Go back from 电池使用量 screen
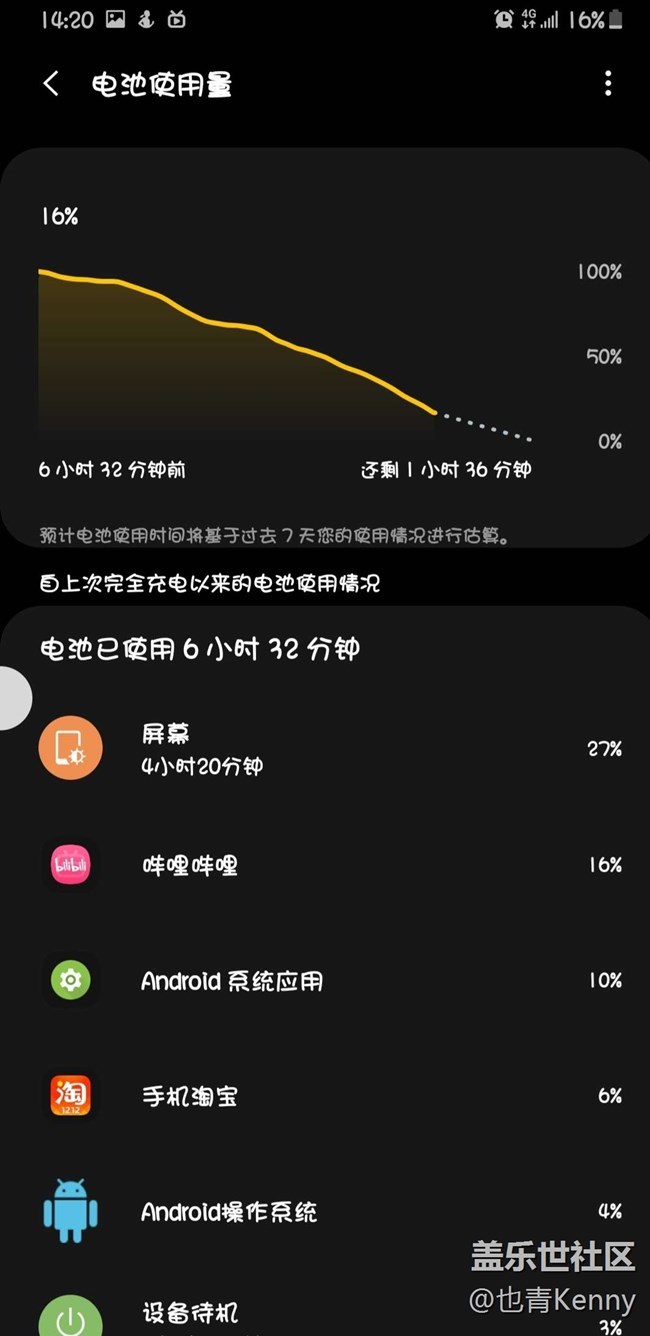Image resolution: width=650 pixels, height=1336 pixels. tap(52, 84)
